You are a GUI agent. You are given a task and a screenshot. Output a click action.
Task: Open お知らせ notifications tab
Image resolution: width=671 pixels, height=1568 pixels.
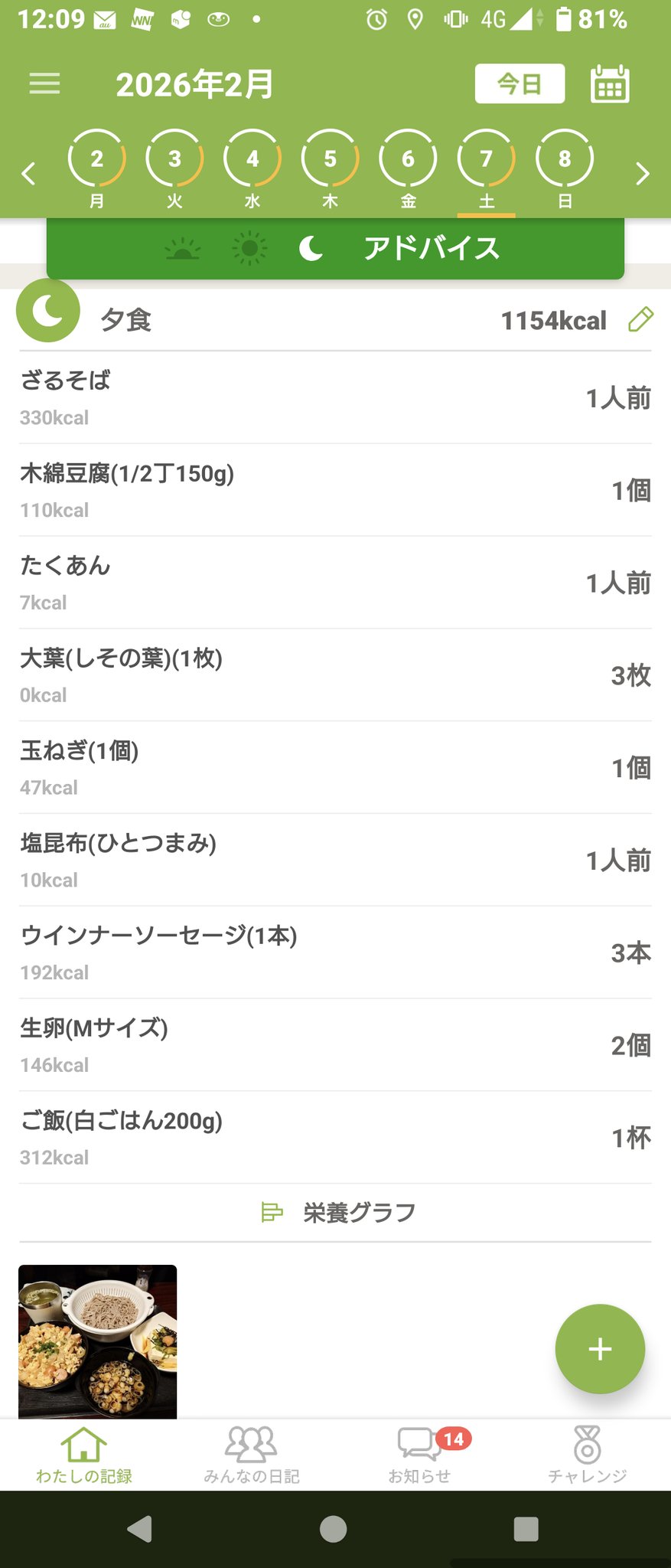click(419, 1455)
